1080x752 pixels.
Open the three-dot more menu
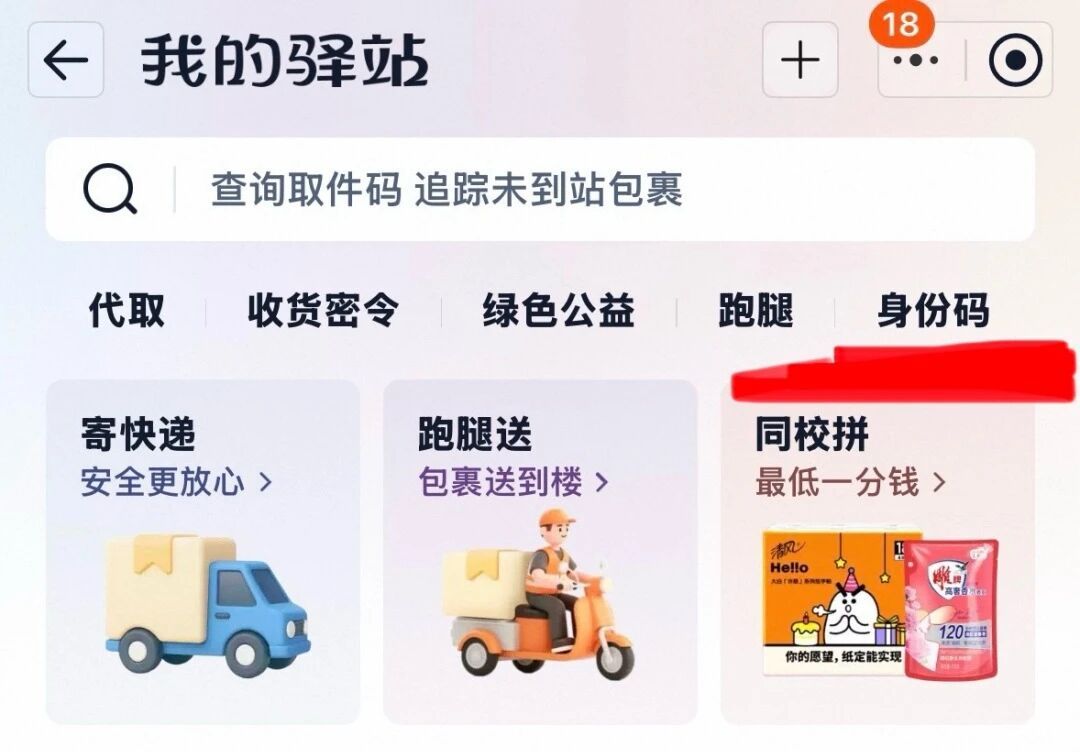[x=917, y=61]
